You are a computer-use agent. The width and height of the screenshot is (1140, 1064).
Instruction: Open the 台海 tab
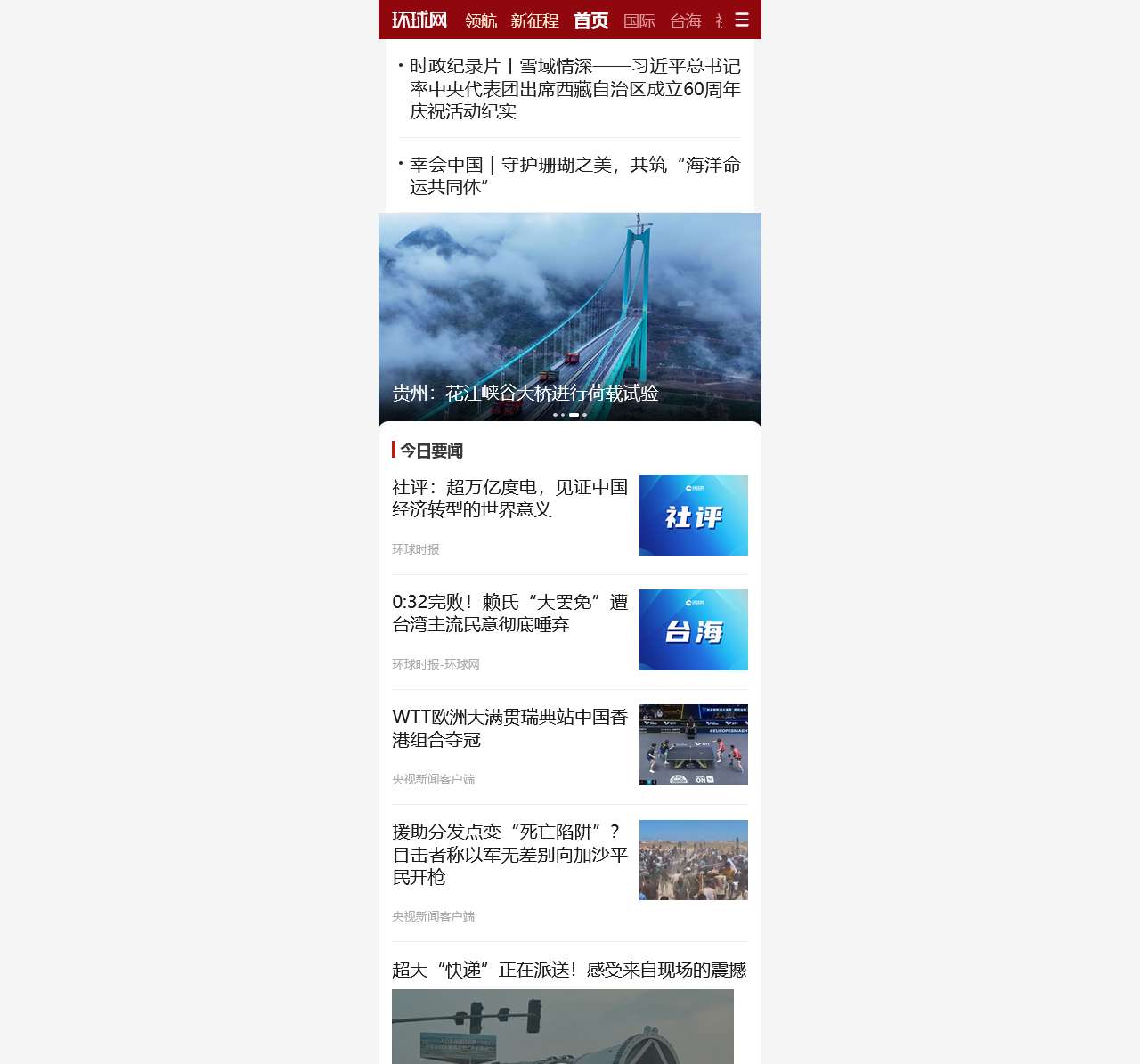coord(686,20)
